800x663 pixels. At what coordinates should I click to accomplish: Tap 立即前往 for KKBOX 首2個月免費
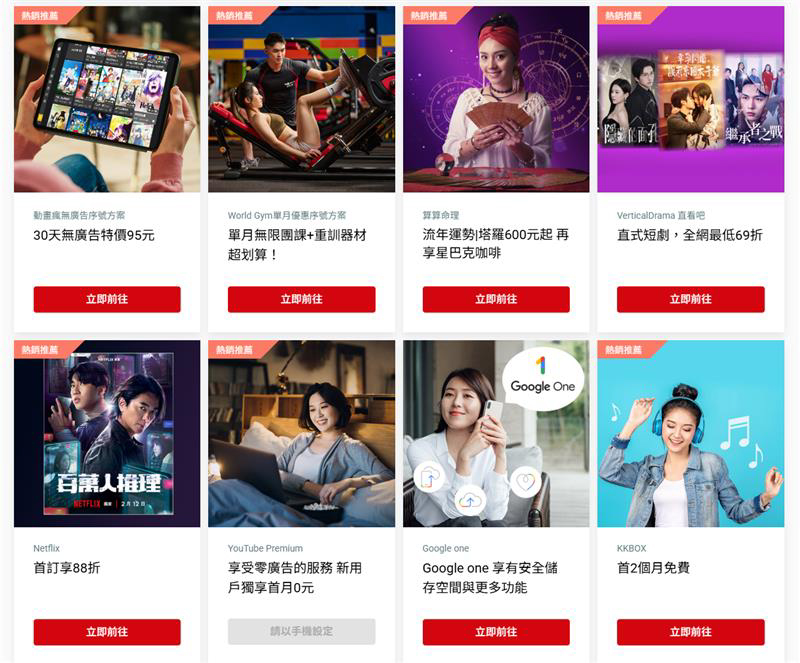pos(690,632)
